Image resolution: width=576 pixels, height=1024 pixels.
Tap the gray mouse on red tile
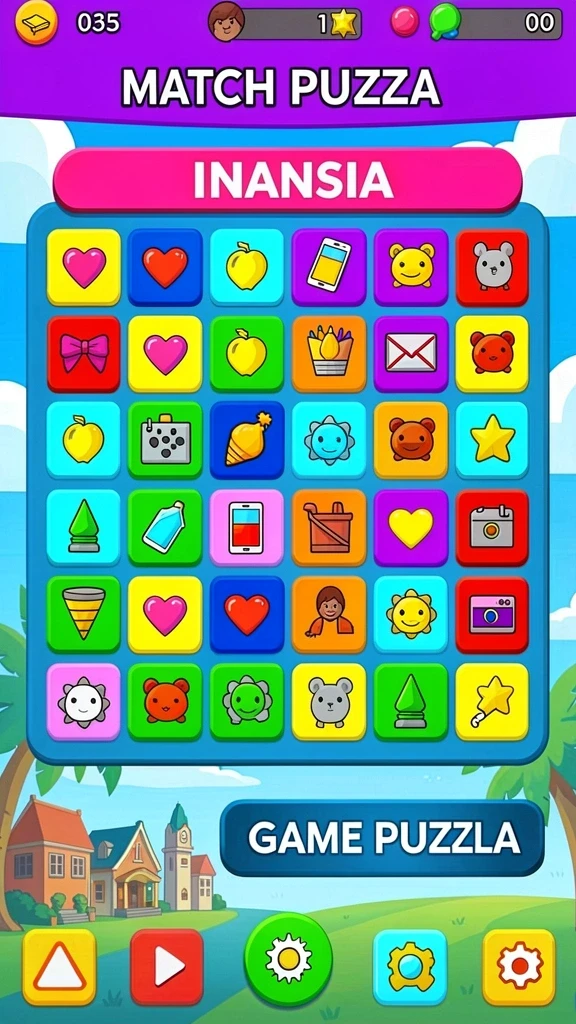click(x=492, y=267)
